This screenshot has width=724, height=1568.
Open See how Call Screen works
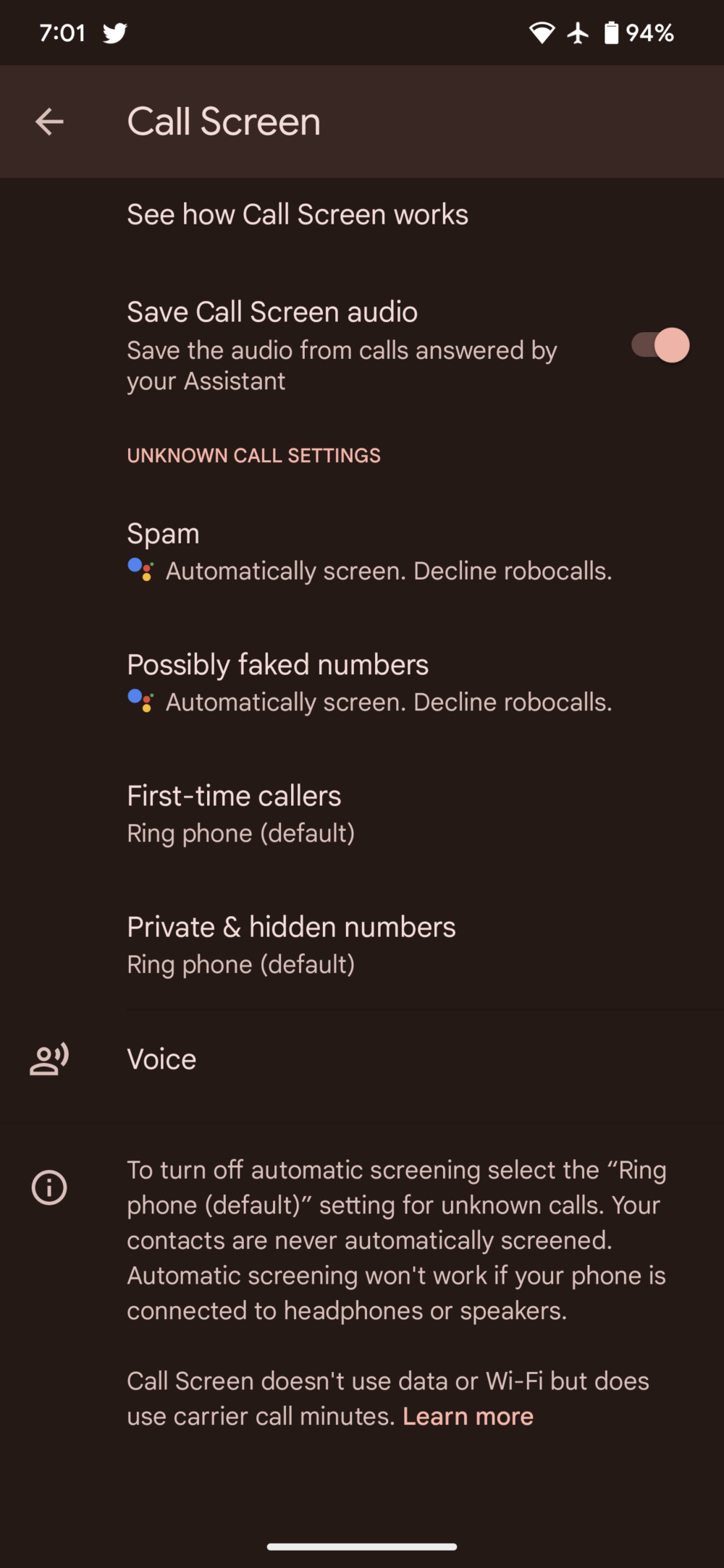(x=297, y=214)
